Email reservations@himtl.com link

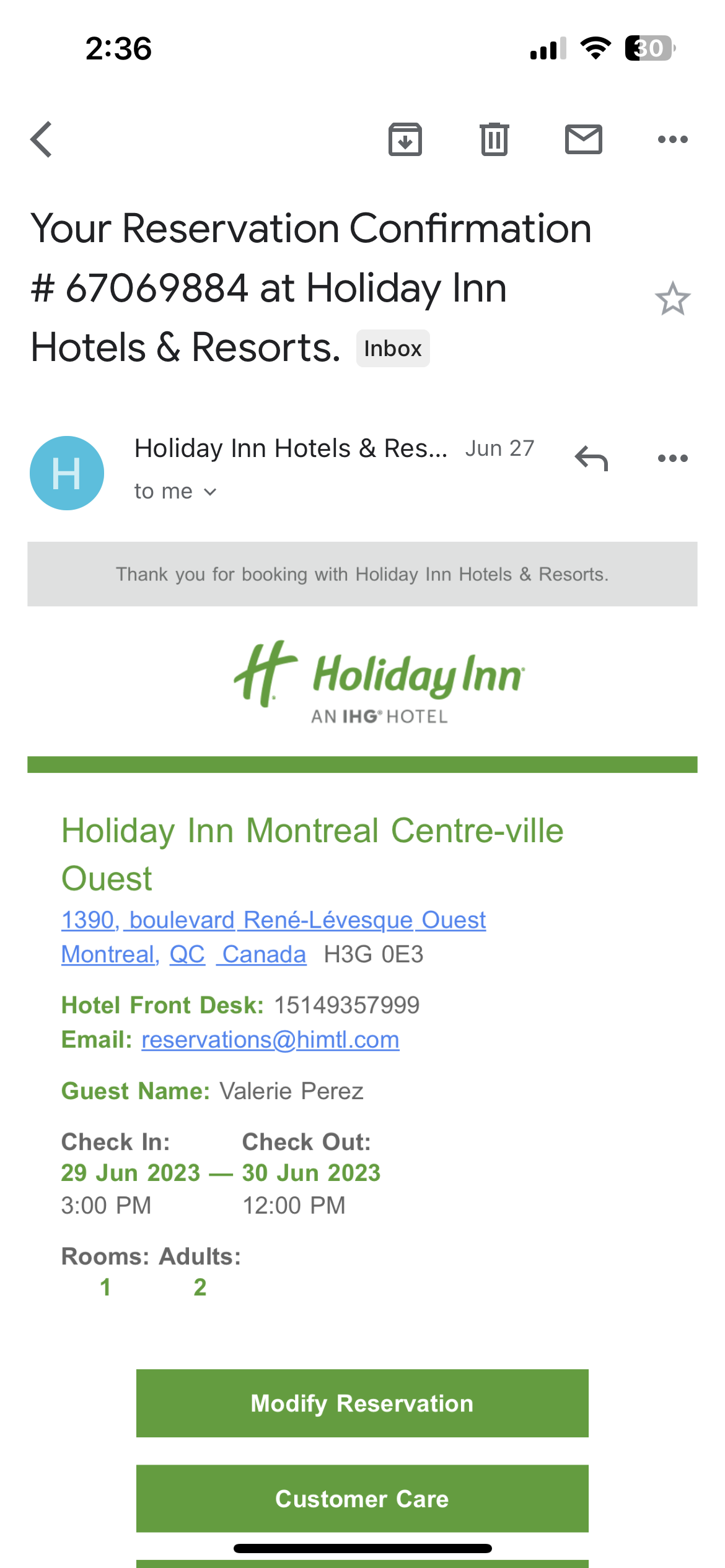click(x=270, y=1040)
